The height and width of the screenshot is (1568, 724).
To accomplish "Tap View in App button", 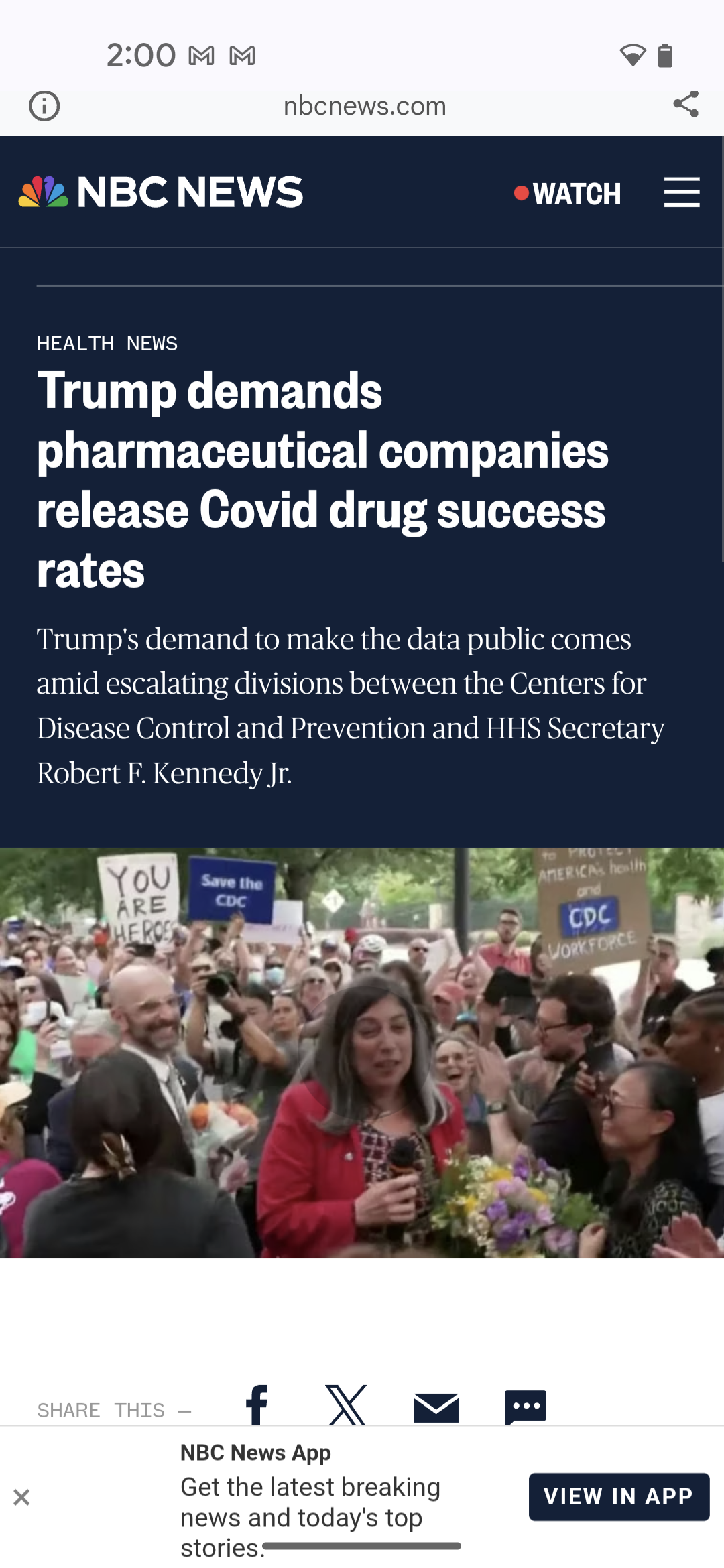I will (619, 1496).
